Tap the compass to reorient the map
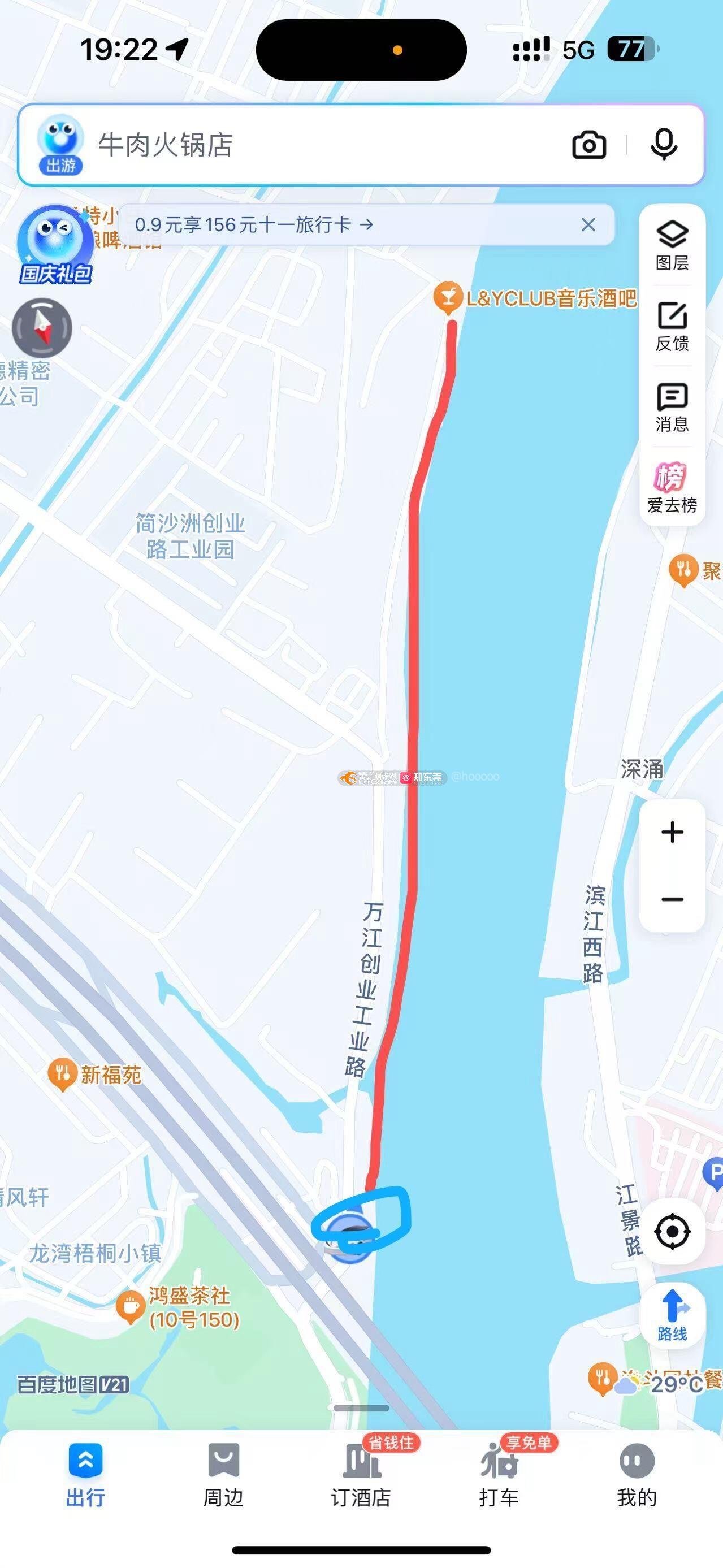 pos(42,328)
